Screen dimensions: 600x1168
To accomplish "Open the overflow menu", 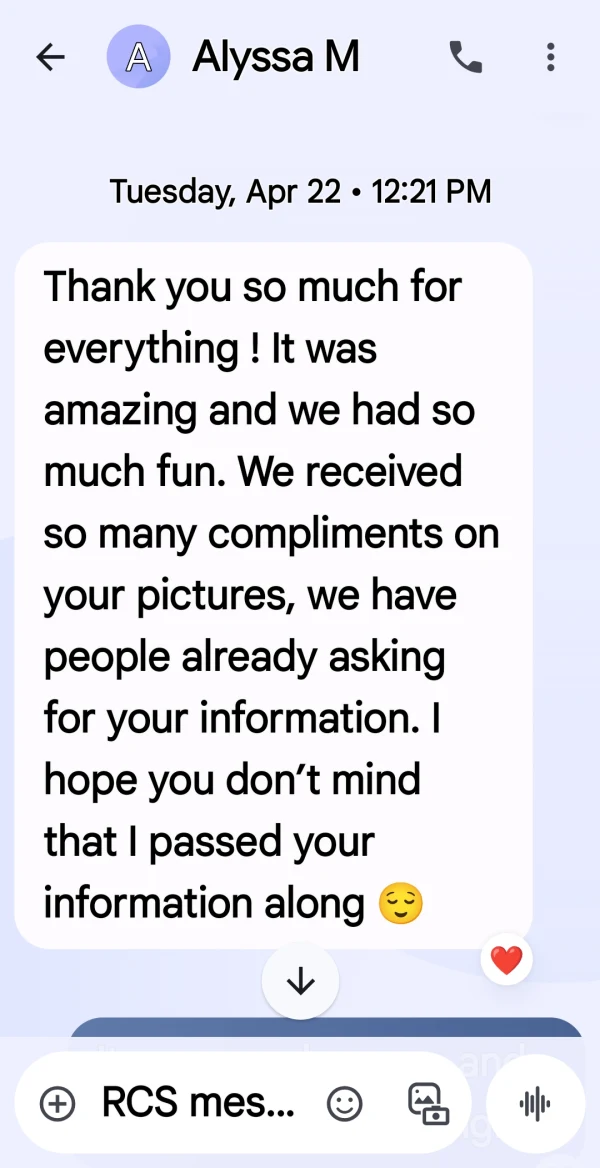I will pos(551,57).
